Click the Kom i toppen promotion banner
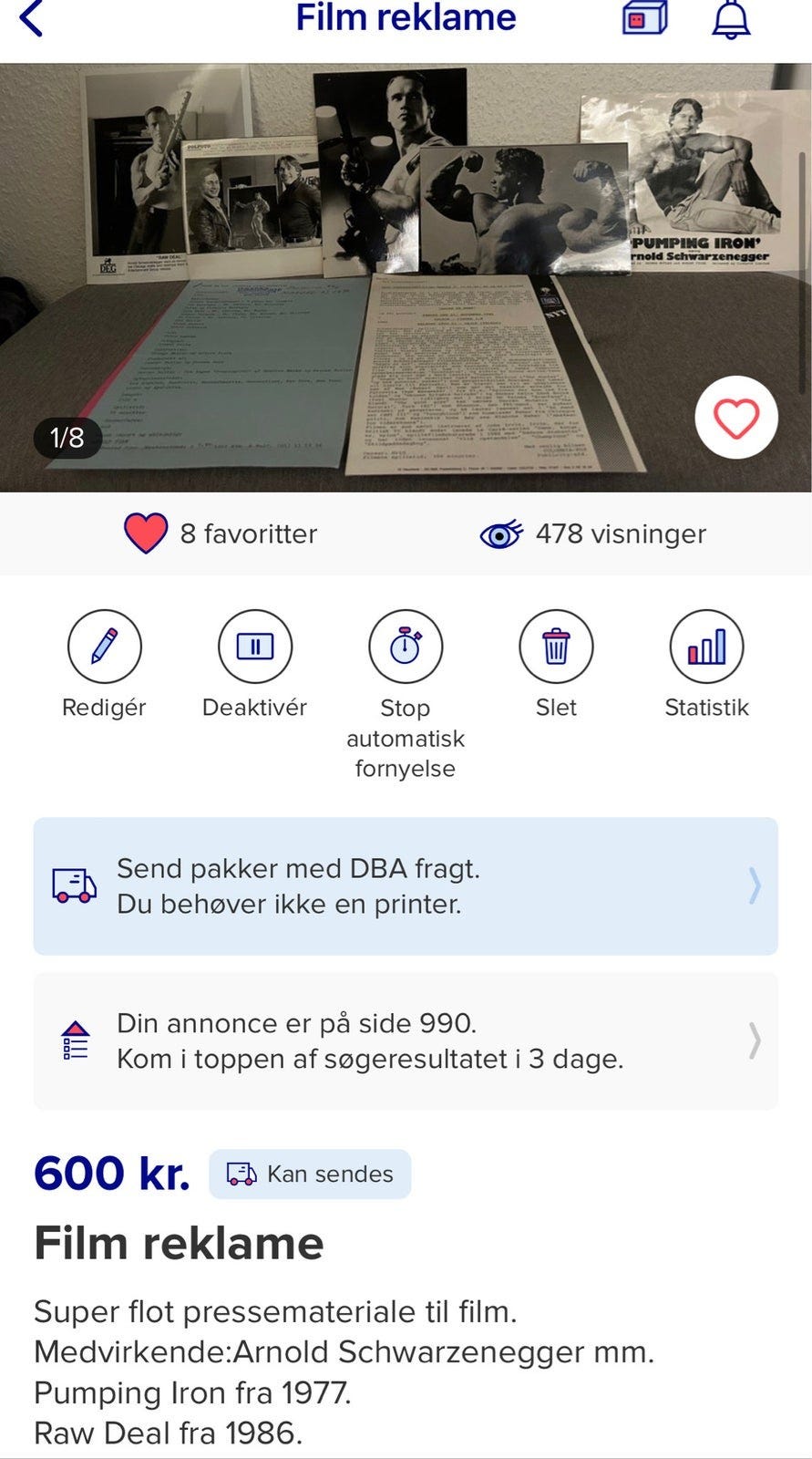The image size is (812, 1459). (x=406, y=1040)
